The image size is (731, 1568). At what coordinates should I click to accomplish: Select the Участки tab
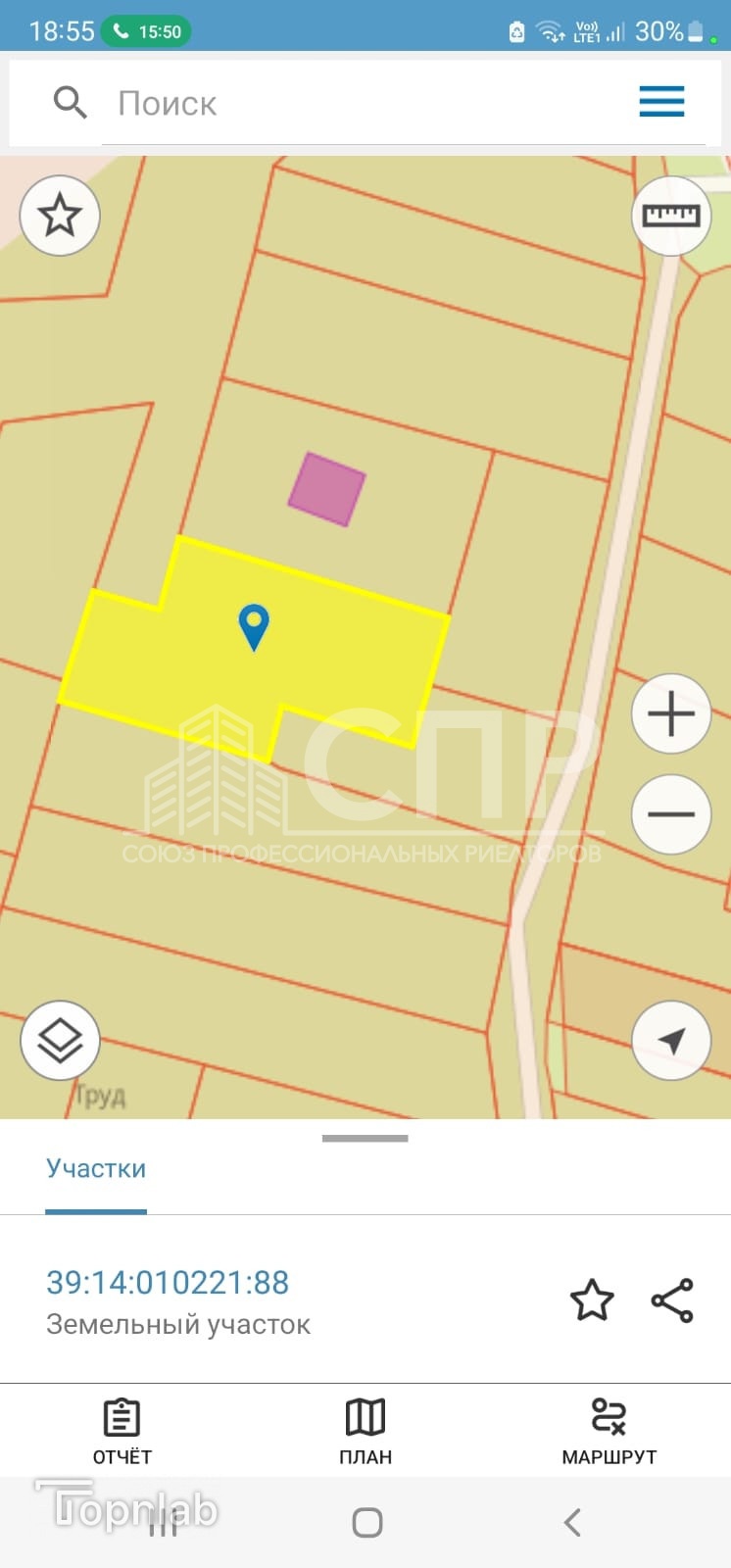click(96, 1169)
